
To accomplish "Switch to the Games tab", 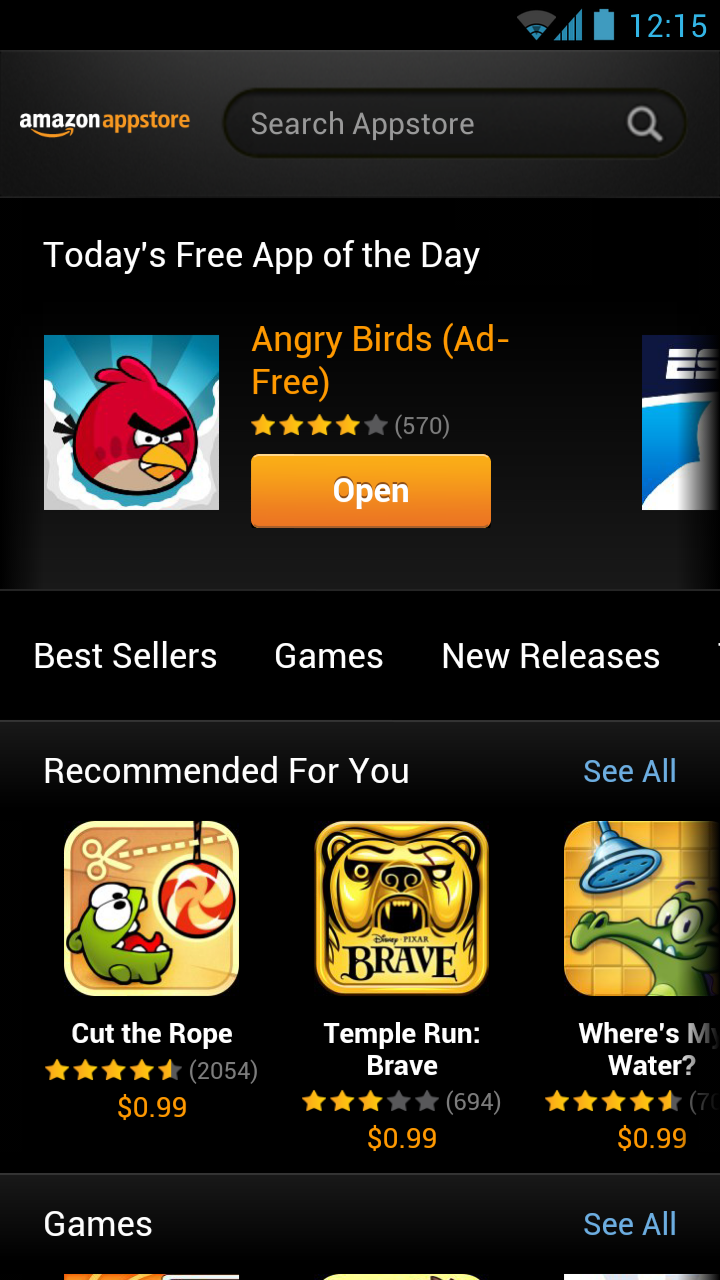I will [x=329, y=656].
